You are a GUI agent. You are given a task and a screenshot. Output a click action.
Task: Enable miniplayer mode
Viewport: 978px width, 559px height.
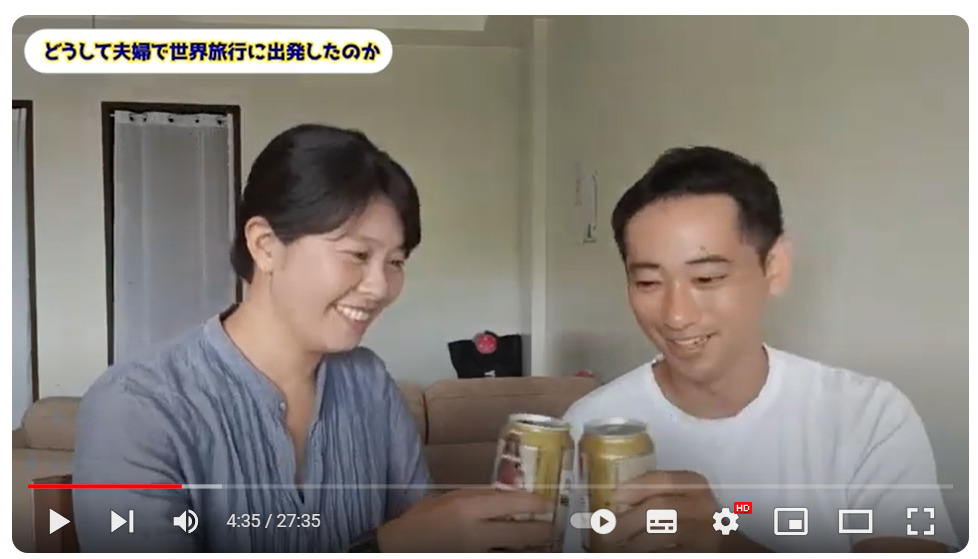[x=790, y=521]
